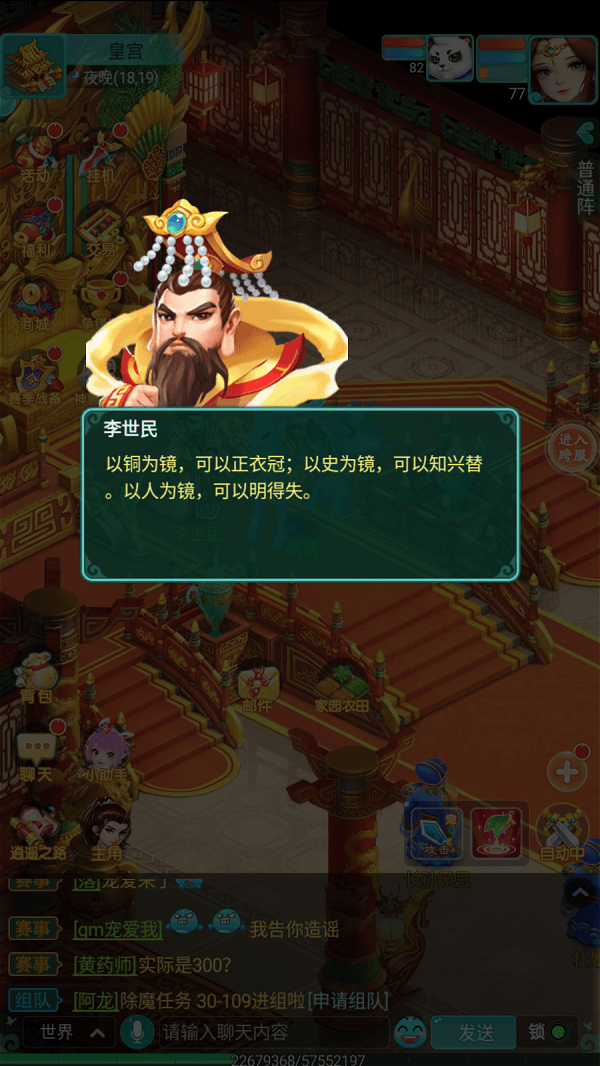Tap the 进入跨服 cross-server button
600x1066 pixels.
coord(572,448)
